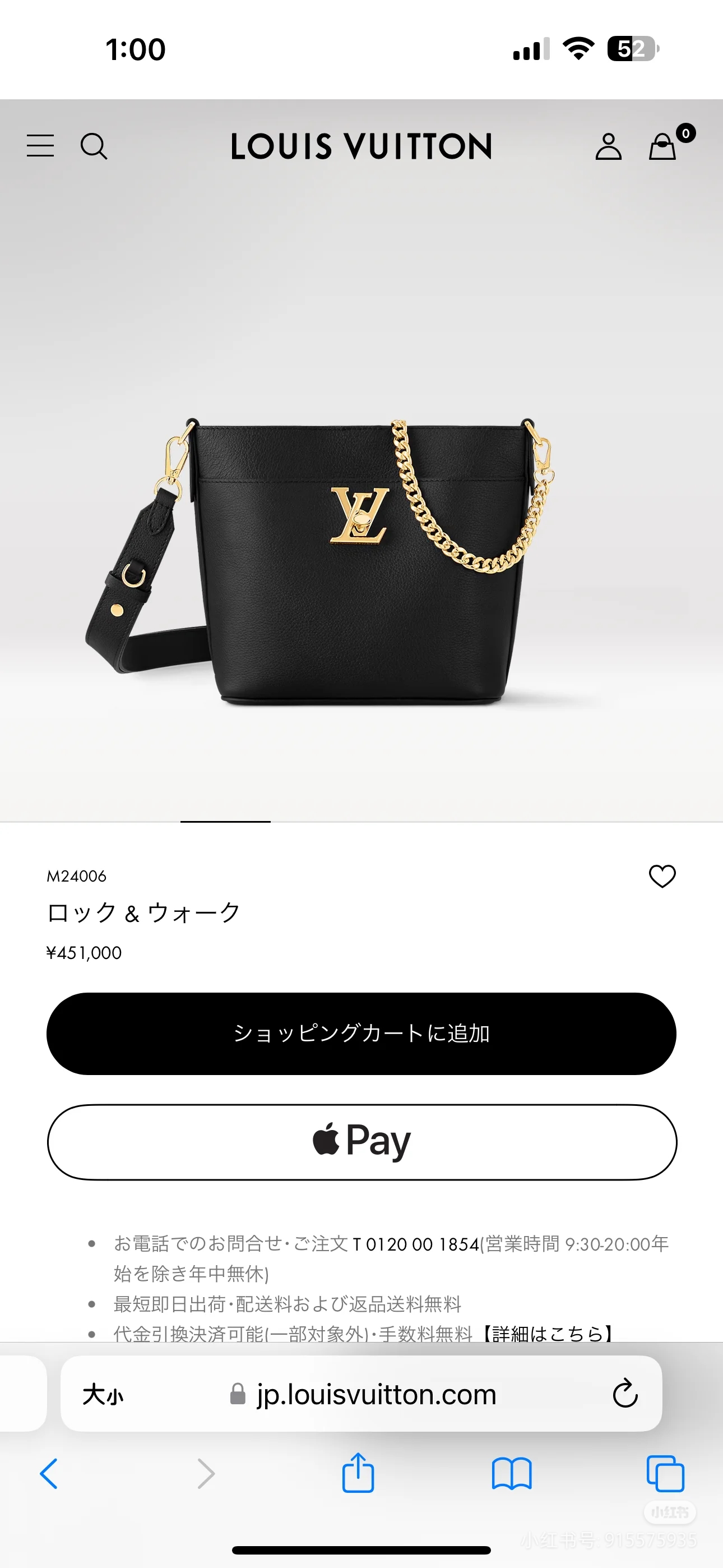723x1568 pixels.
Task: Open site search
Action: pyautogui.click(x=94, y=146)
